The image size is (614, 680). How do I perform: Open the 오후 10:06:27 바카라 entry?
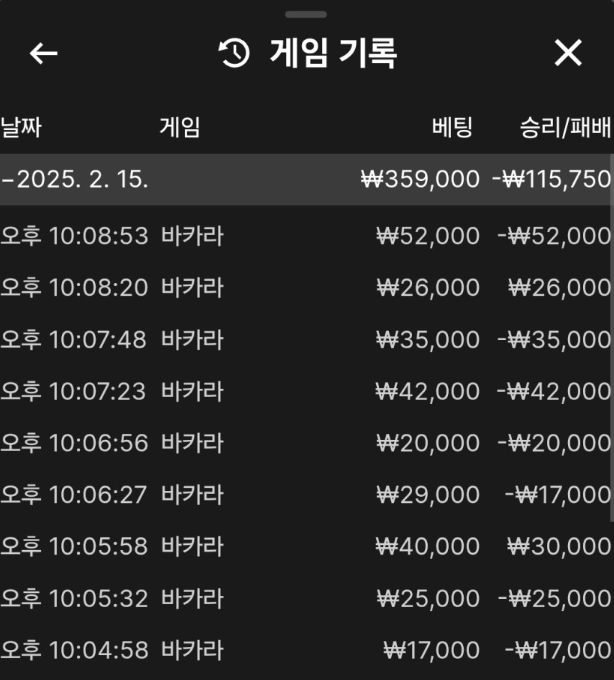tap(305, 495)
